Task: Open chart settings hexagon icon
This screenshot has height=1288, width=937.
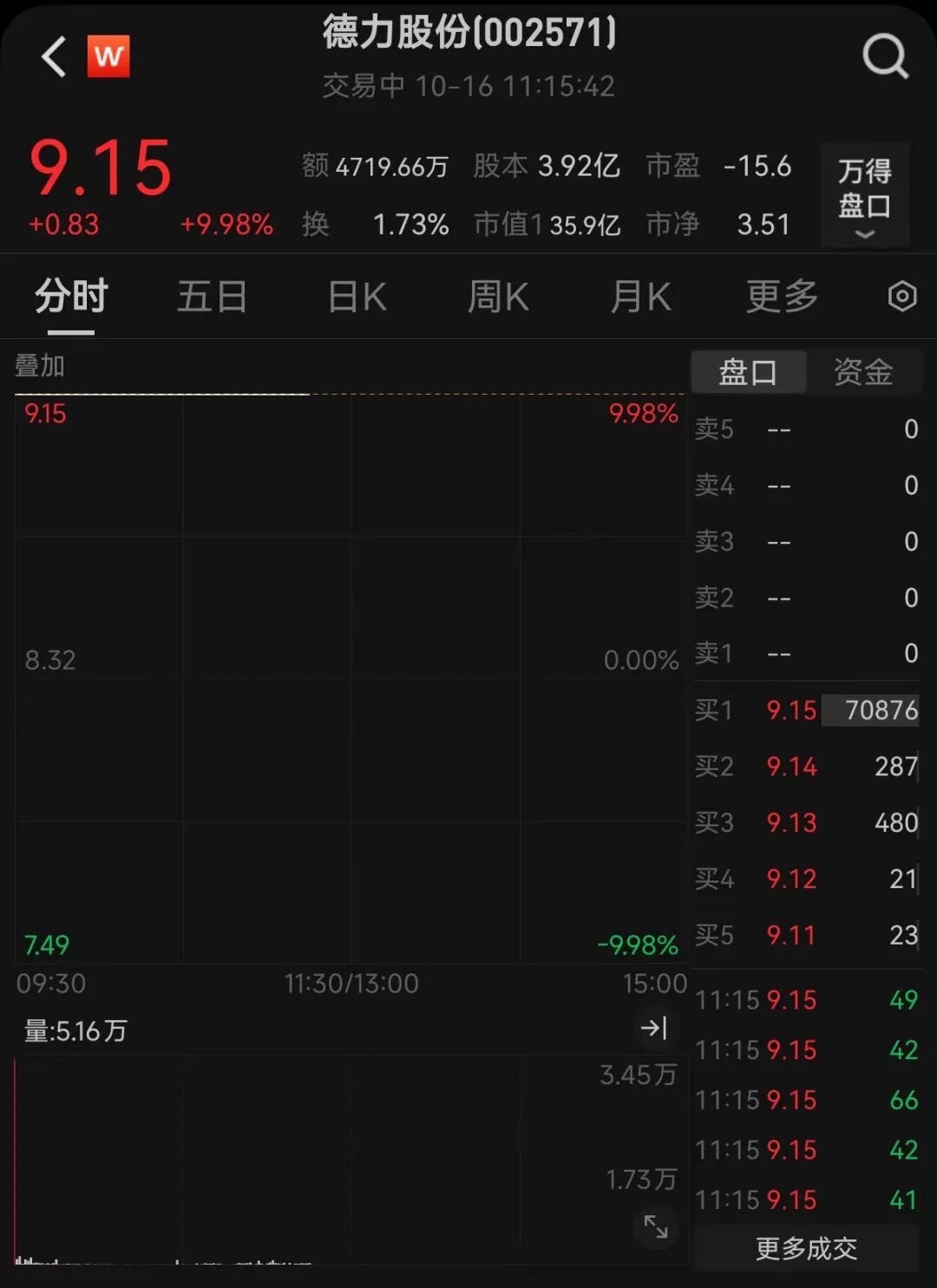Action: (x=902, y=297)
